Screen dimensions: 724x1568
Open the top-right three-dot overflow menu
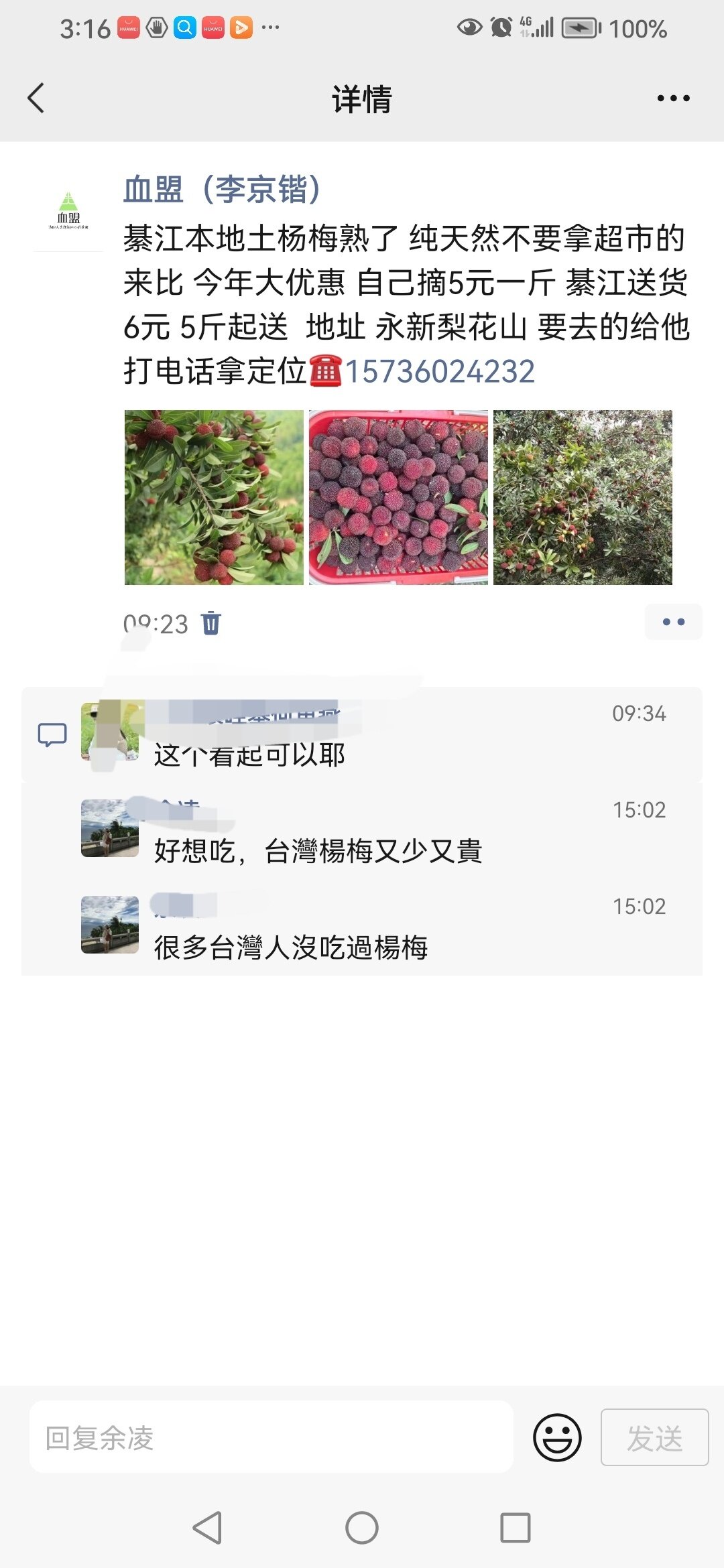(x=673, y=99)
